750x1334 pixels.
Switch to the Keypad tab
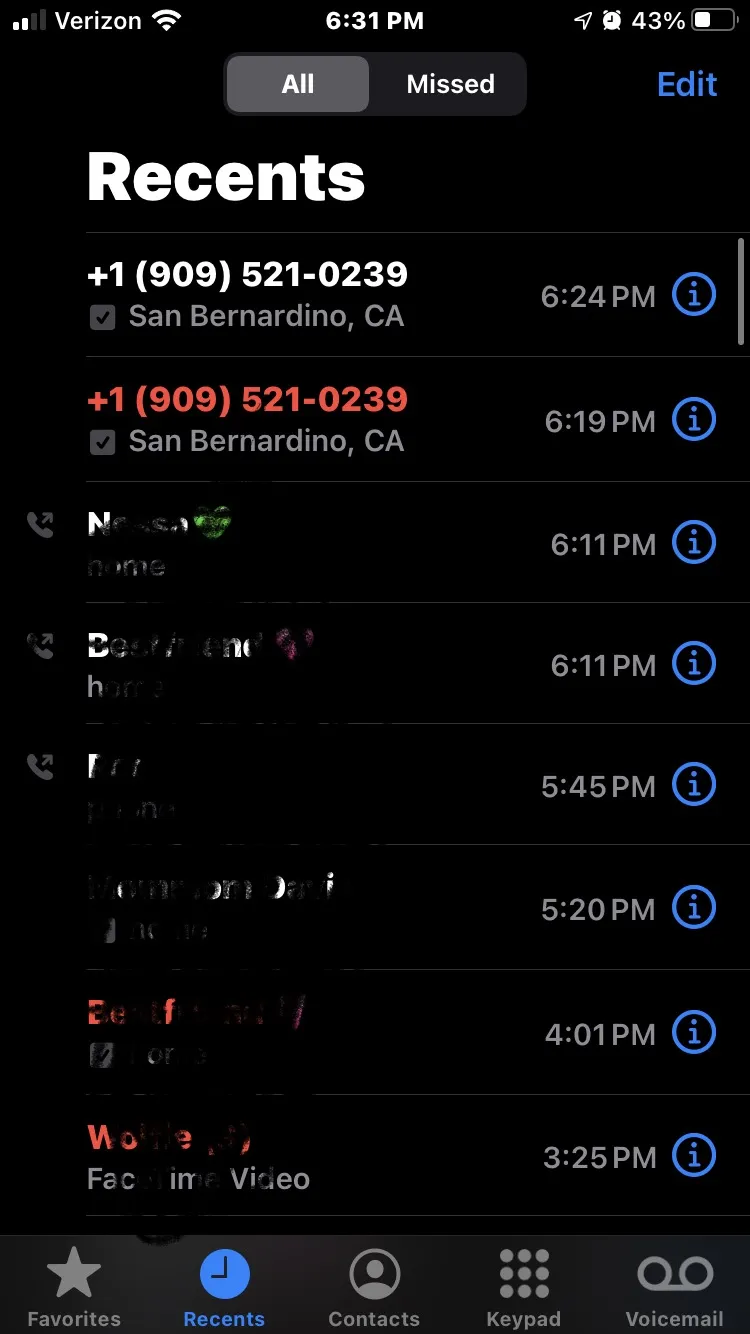524,1287
